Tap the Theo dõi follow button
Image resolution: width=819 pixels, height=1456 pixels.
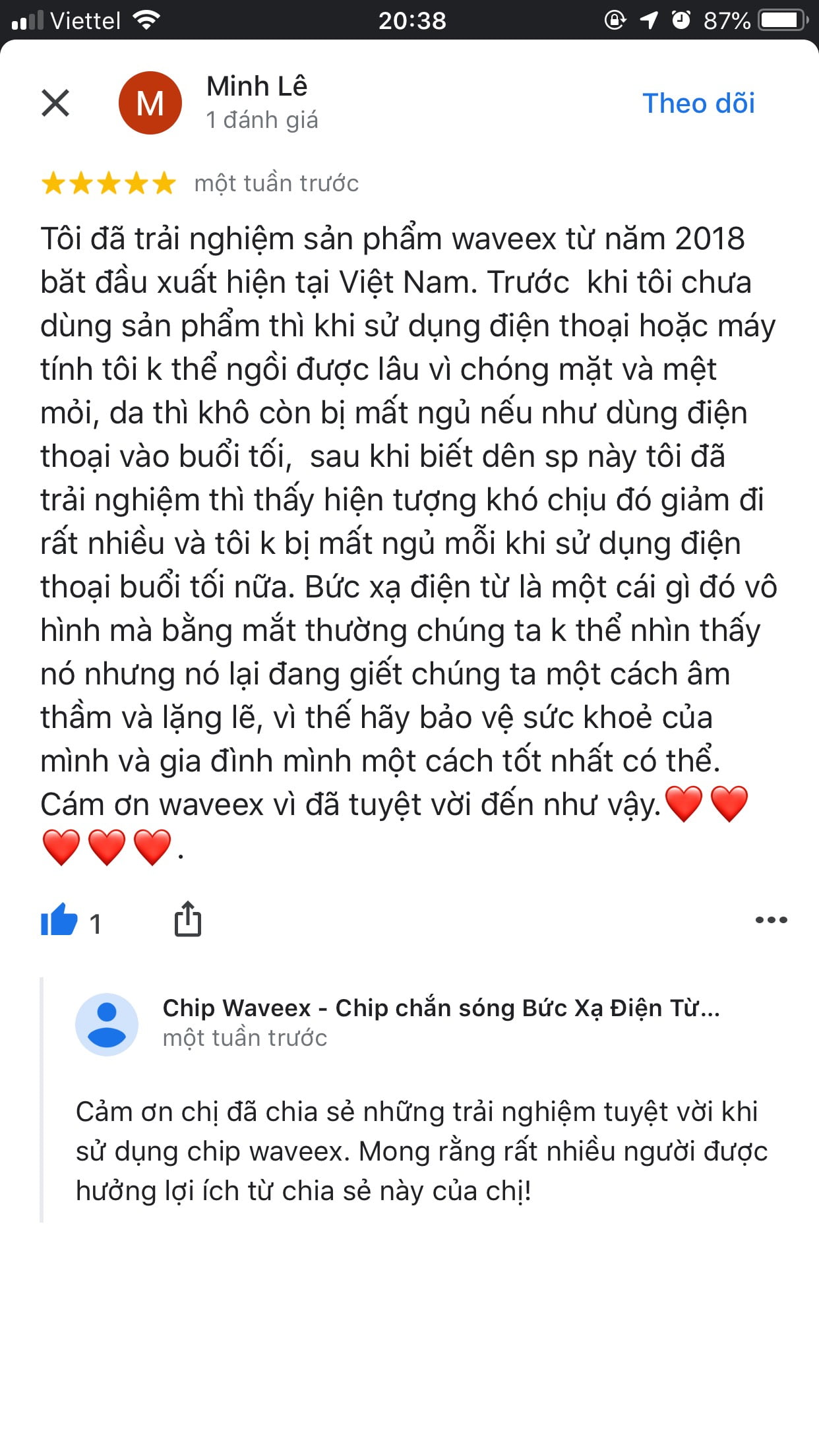click(698, 104)
